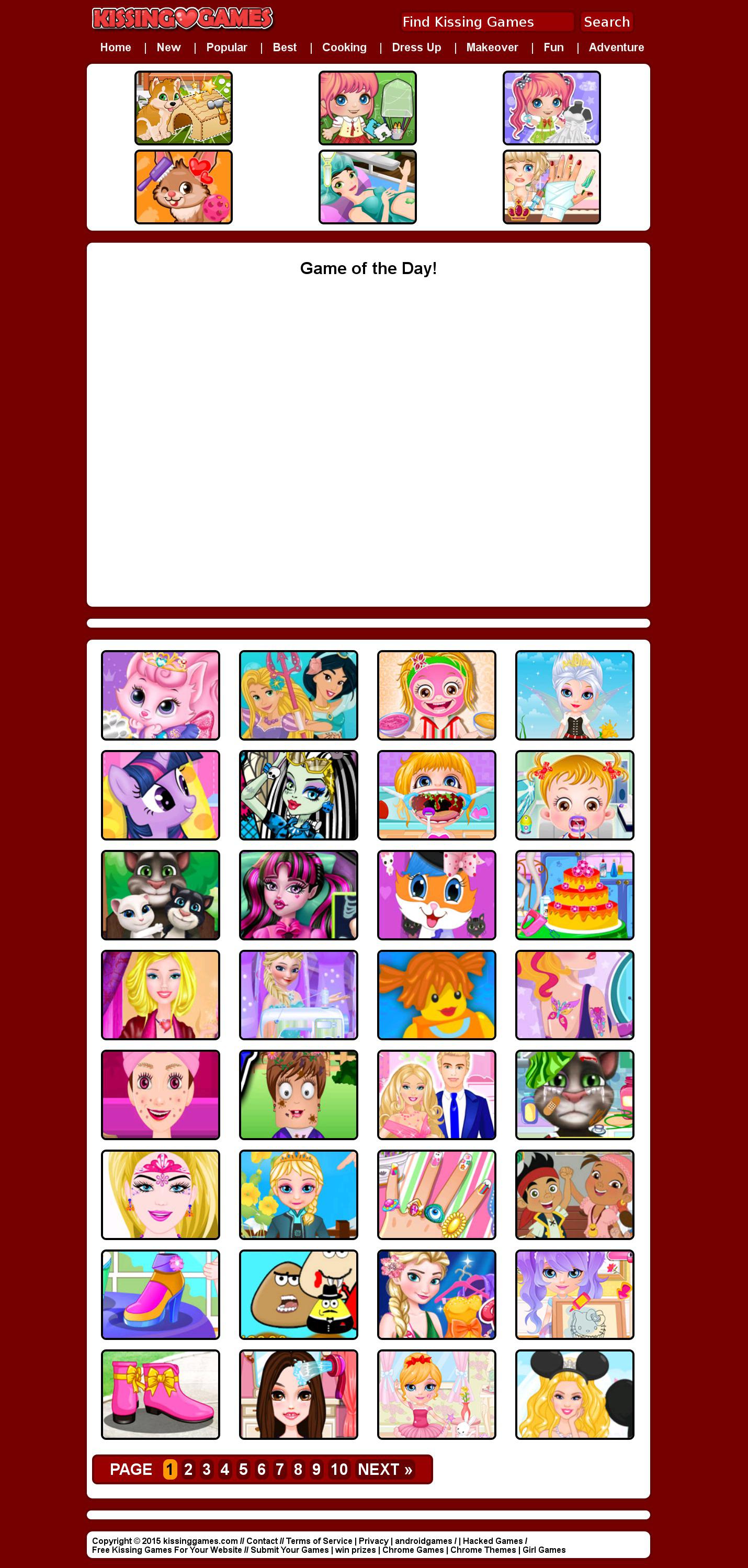
Task: Open the Pou characters game thumbnail
Action: point(298,1294)
